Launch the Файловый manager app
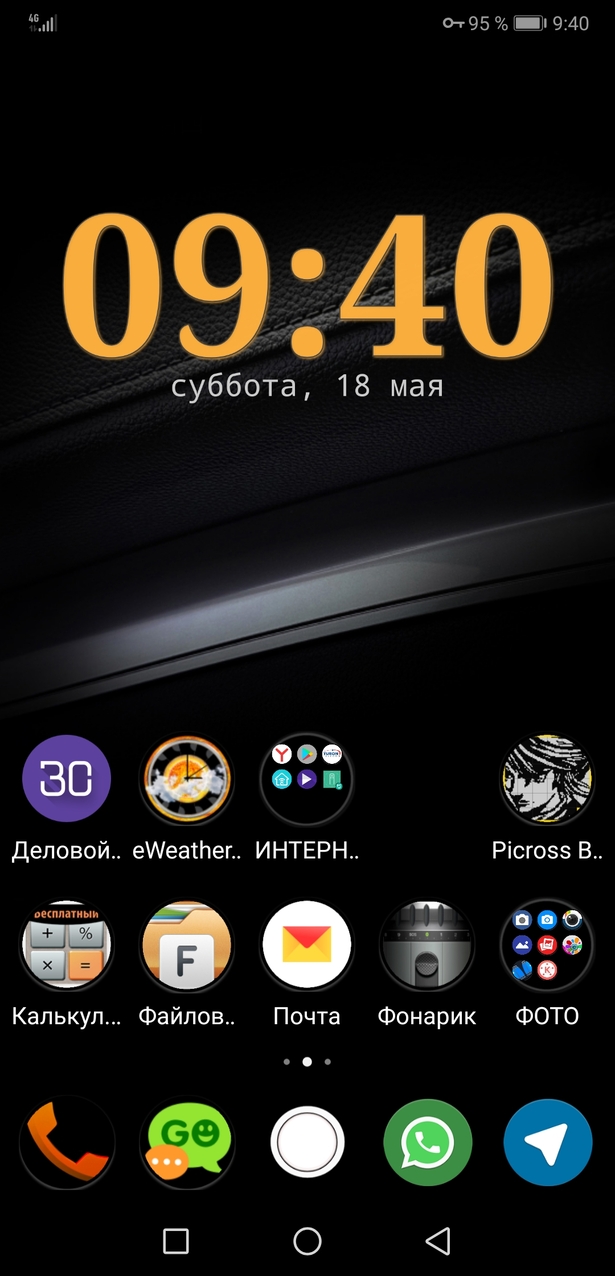This screenshot has width=615, height=1276. click(x=187, y=945)
